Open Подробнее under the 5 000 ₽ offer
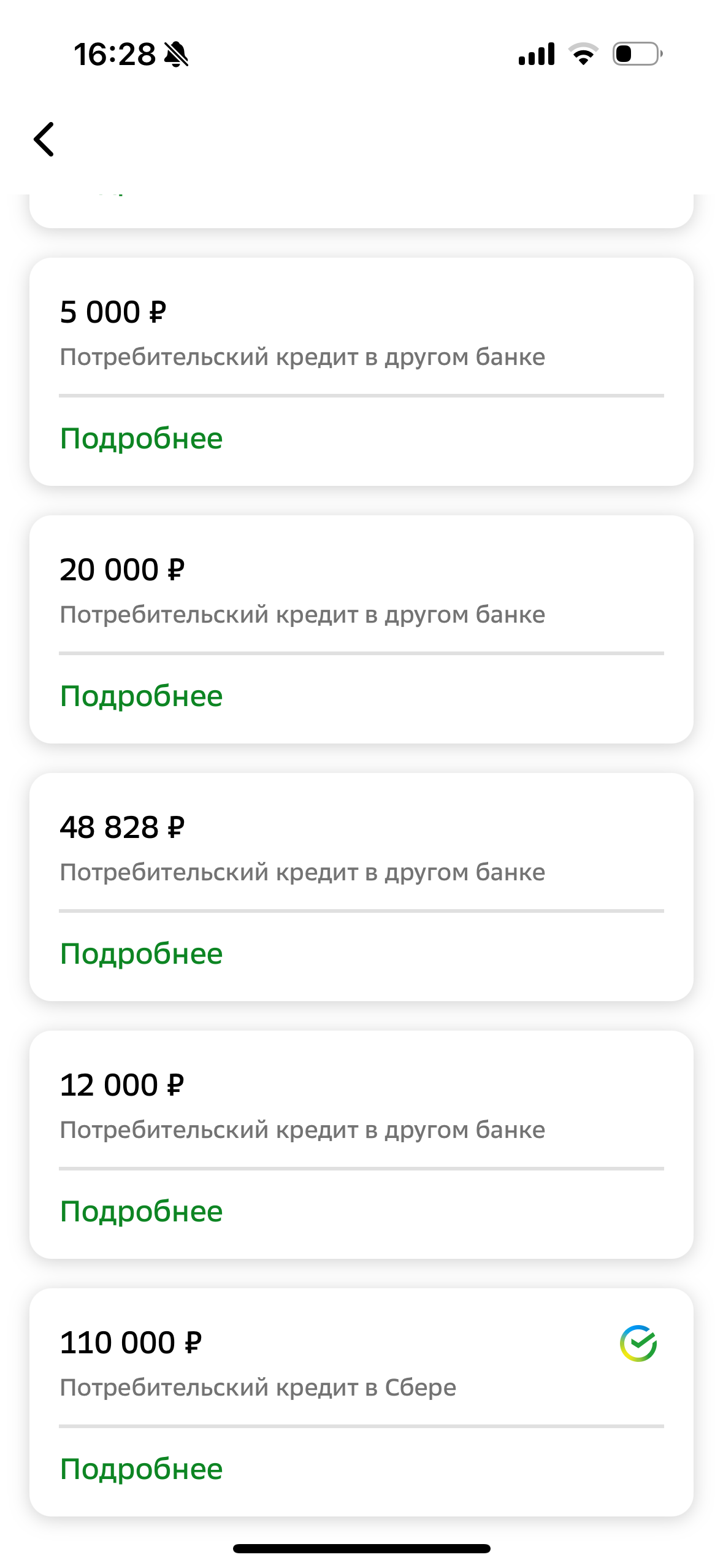723x1568 pixels. click(142, 437)
